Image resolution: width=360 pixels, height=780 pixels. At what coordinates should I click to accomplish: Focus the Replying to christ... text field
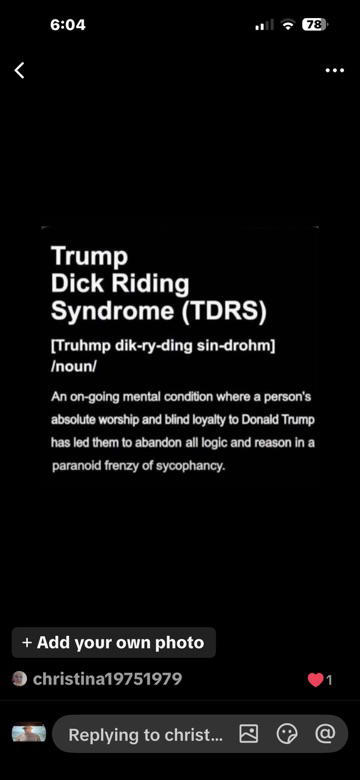coord(144,734)
